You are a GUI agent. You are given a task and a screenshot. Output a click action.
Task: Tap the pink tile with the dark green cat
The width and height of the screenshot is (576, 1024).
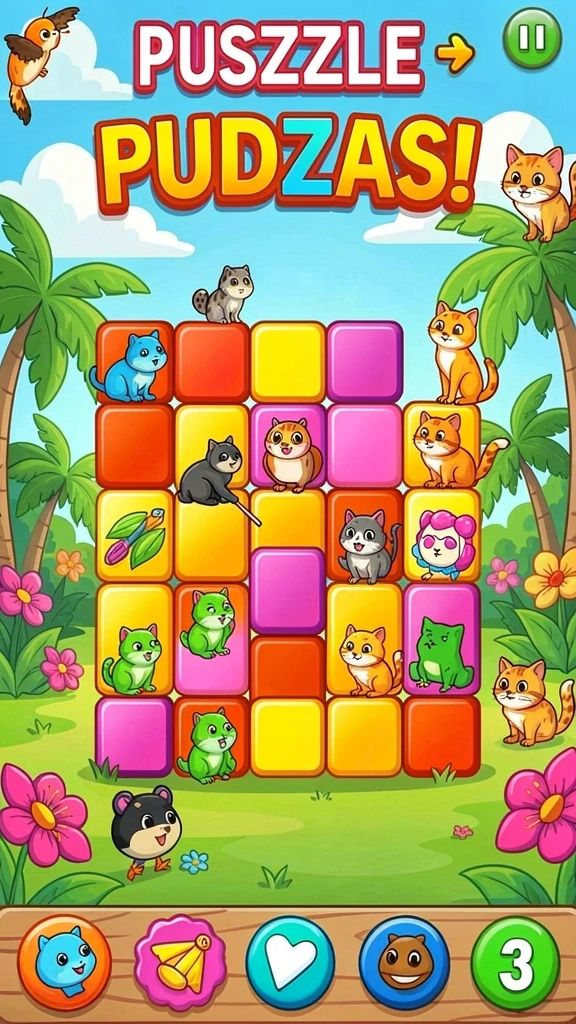pos(442,639)
